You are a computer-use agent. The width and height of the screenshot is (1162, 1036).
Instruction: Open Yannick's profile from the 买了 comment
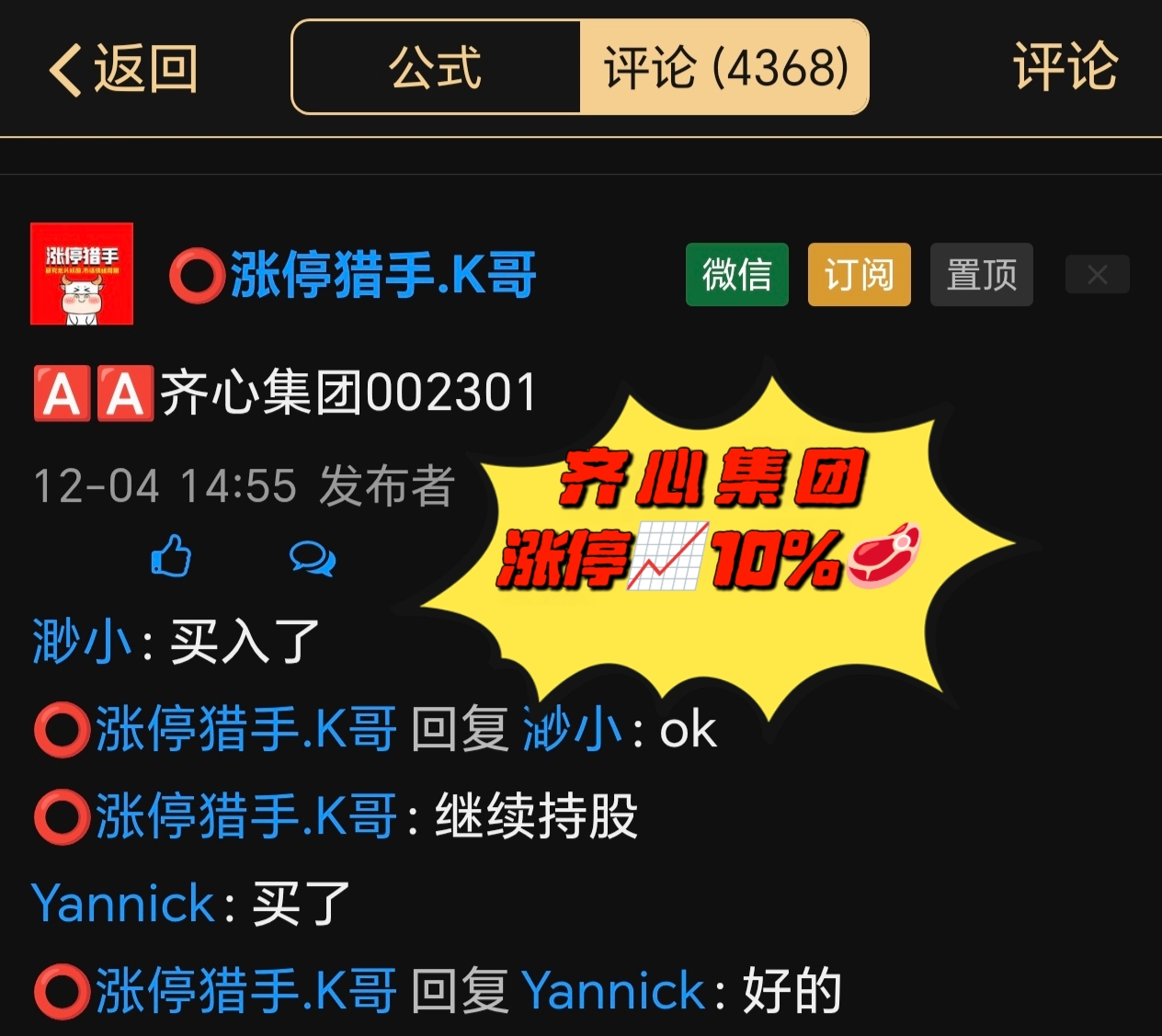click(x=123, y=903)
